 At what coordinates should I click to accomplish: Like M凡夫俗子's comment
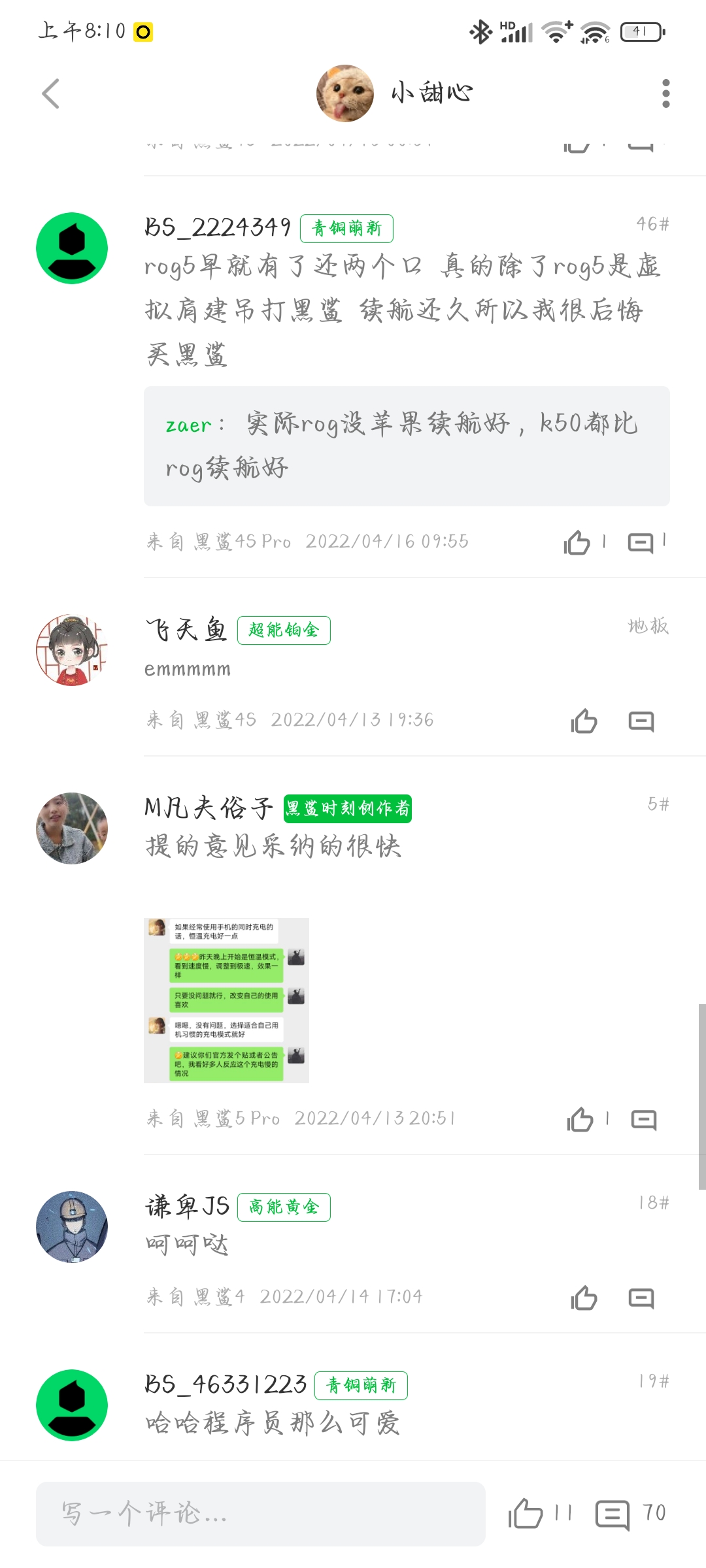pos(580,1120)
